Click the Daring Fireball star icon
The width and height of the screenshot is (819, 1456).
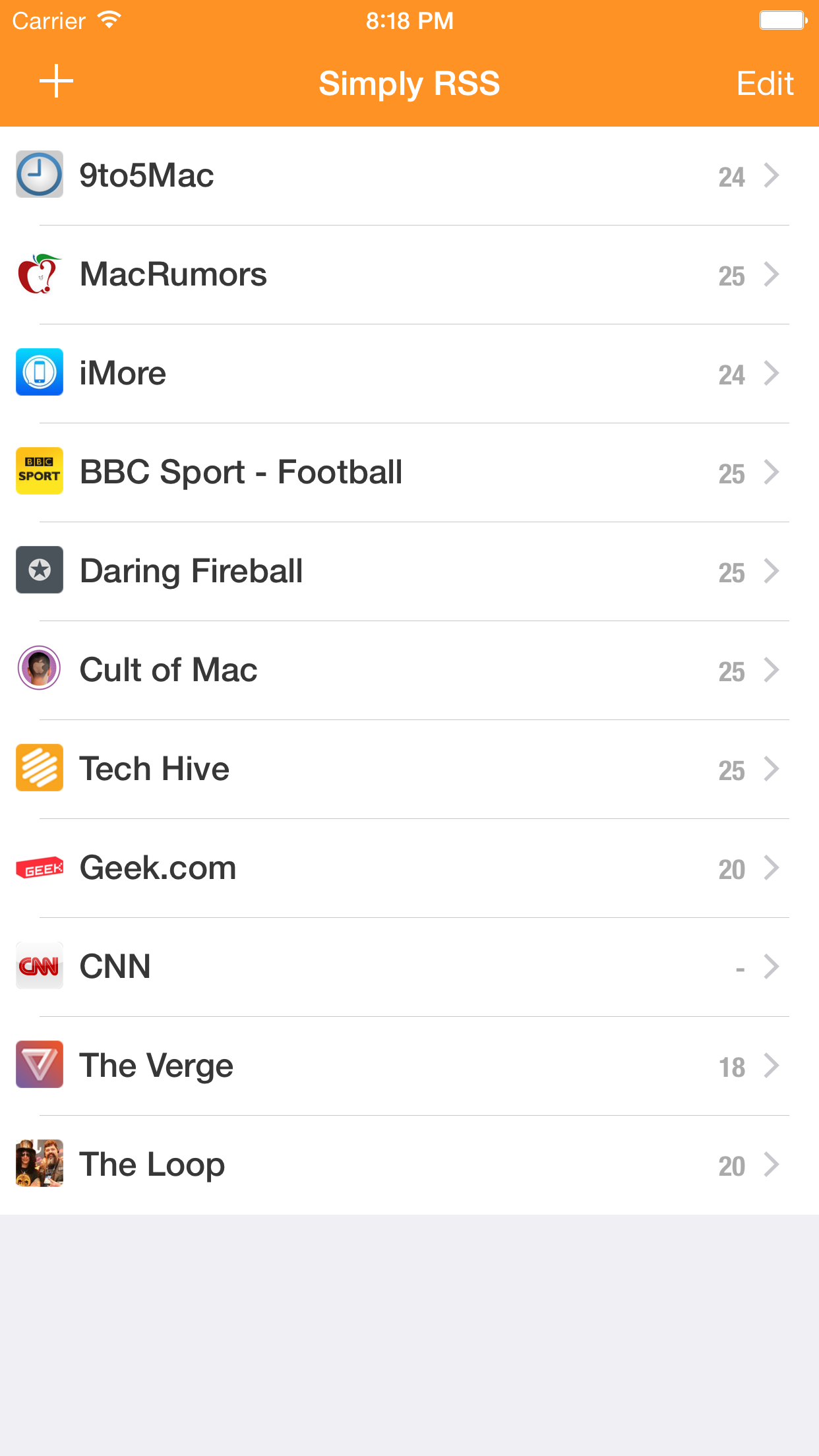(x=39, y=570)
